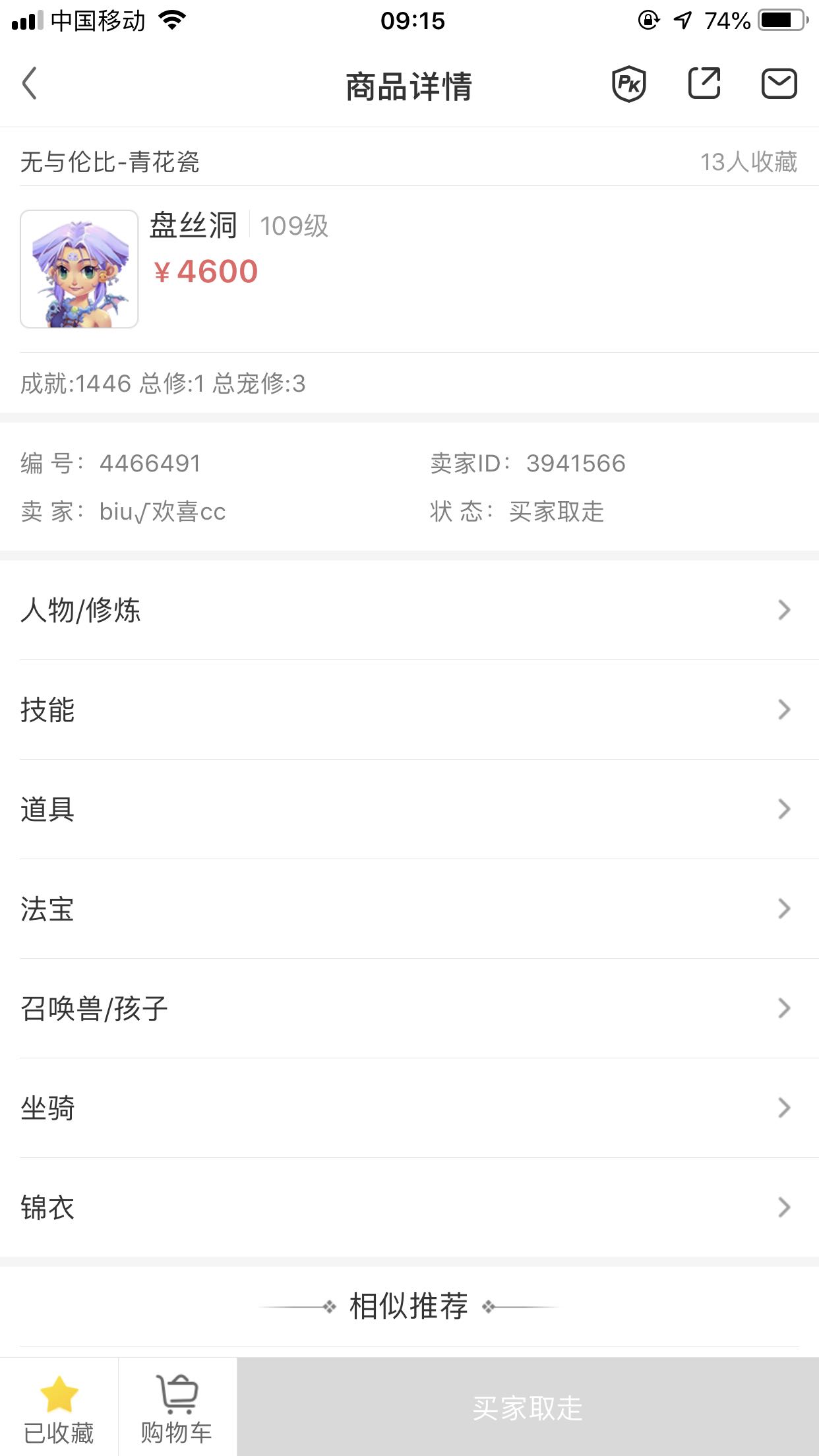
Task: Tap the 盘丝洞 character avatar
Action: [x=79, y=269]
